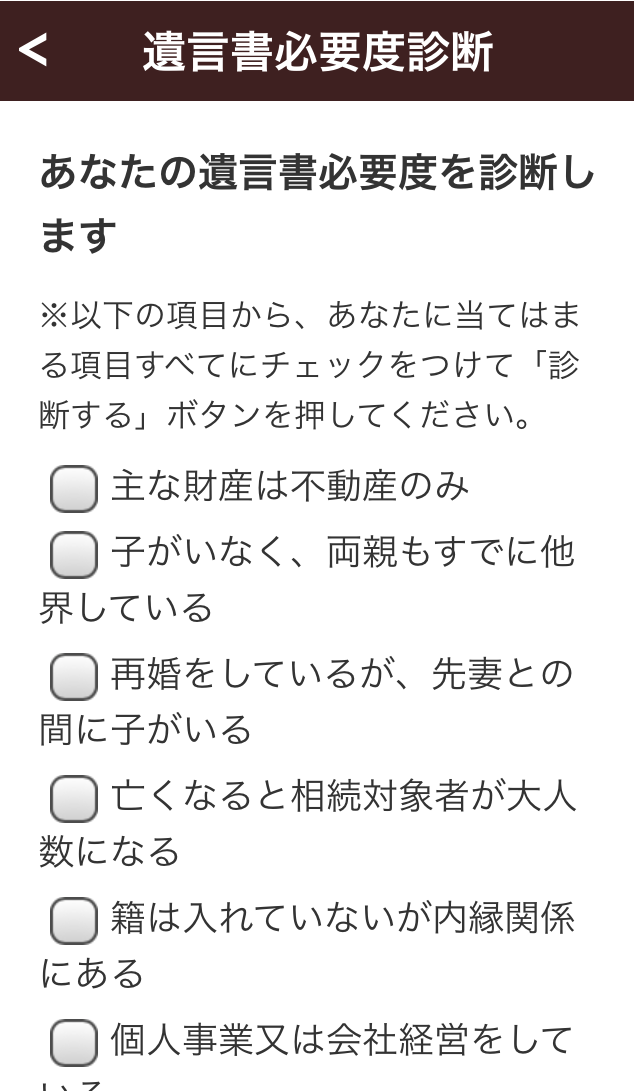Select 再婚をしているが、先妻との間に子がいる
Viewport: 634px width, 1091px height.
[74, 677]
